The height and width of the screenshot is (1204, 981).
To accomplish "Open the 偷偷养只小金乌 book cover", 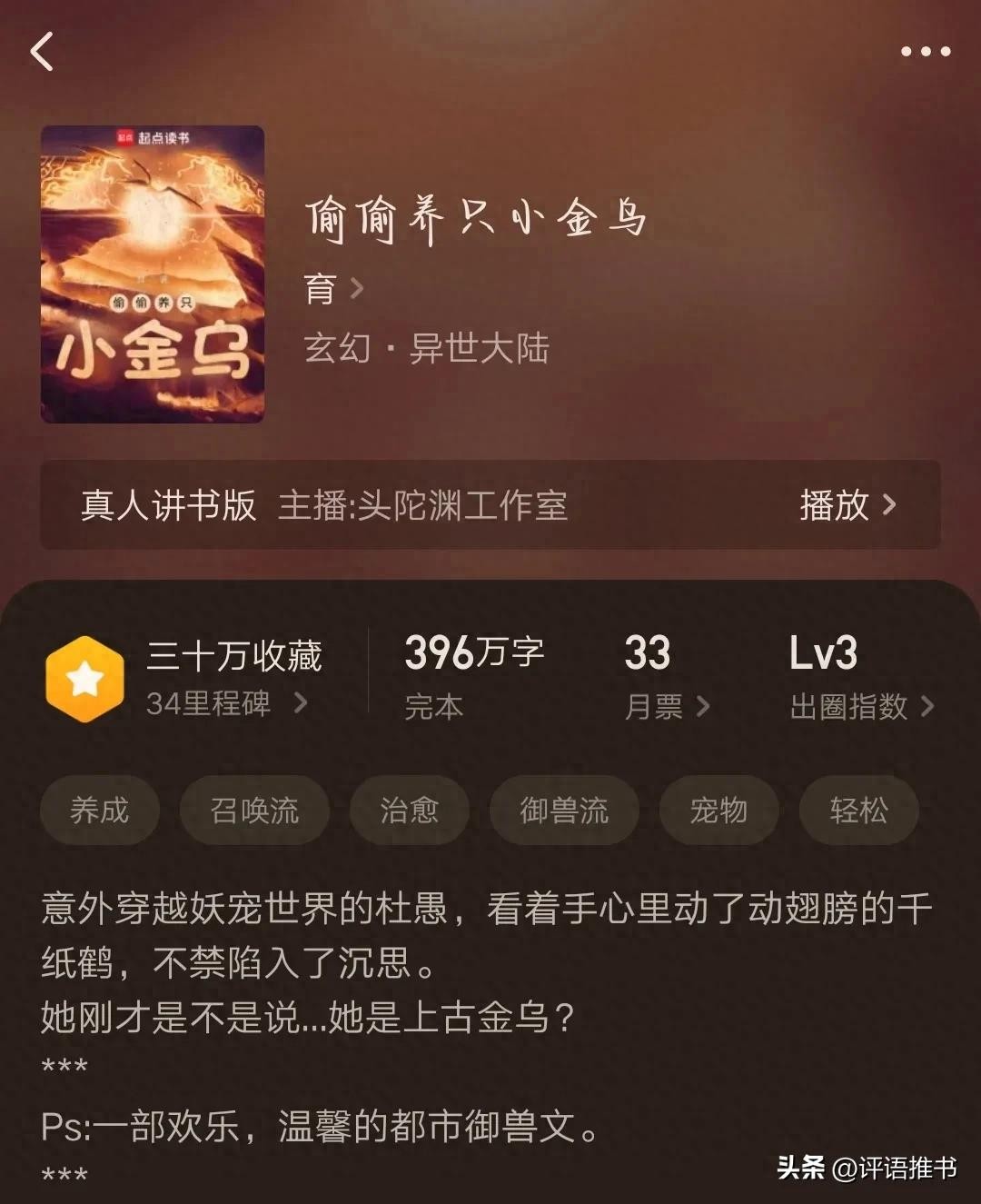I will coord(153,274).
